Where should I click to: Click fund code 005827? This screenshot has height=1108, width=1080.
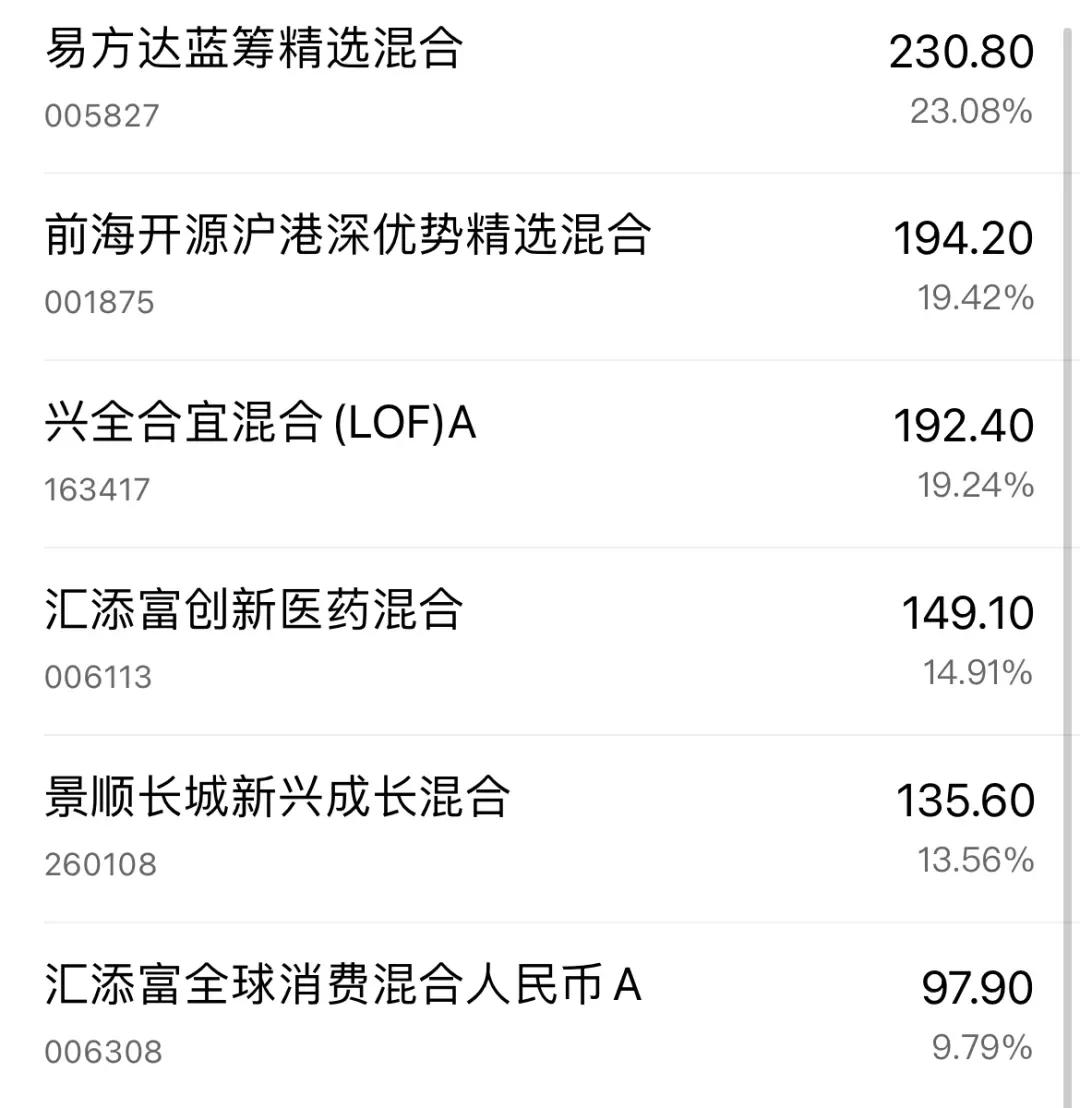(x=100, y=117)
